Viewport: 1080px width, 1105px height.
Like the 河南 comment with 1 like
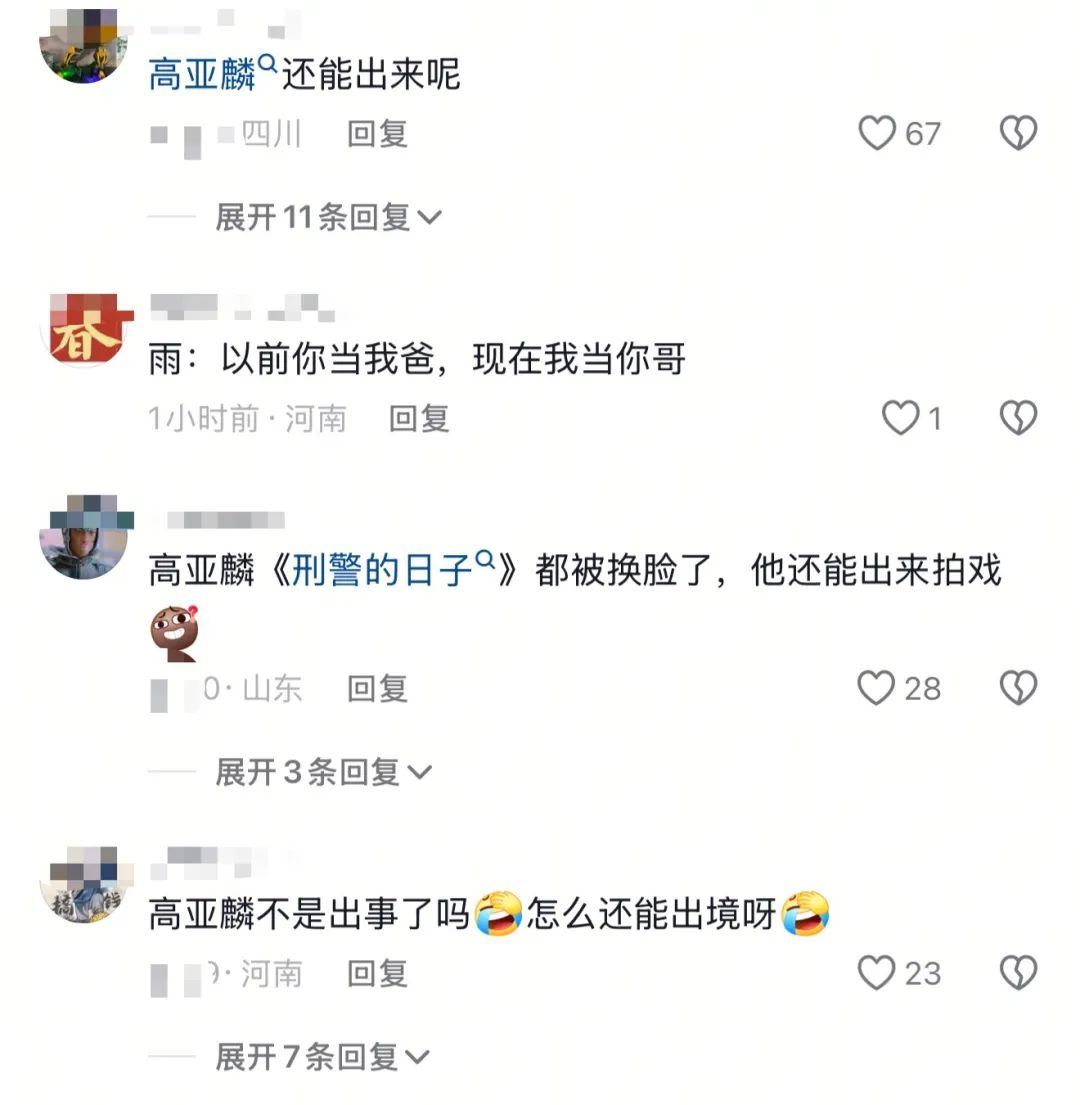[900, 418]
